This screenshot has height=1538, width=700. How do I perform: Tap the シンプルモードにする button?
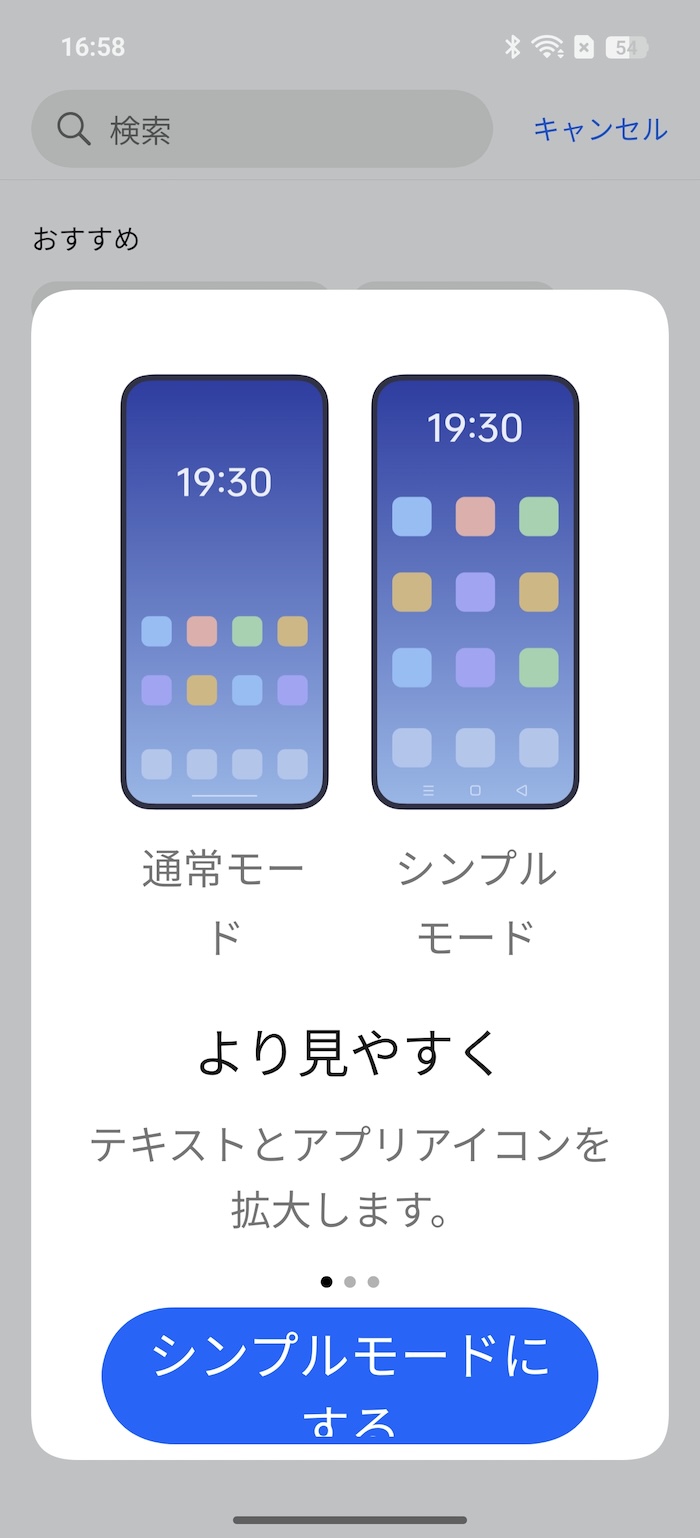point(350,1376)
